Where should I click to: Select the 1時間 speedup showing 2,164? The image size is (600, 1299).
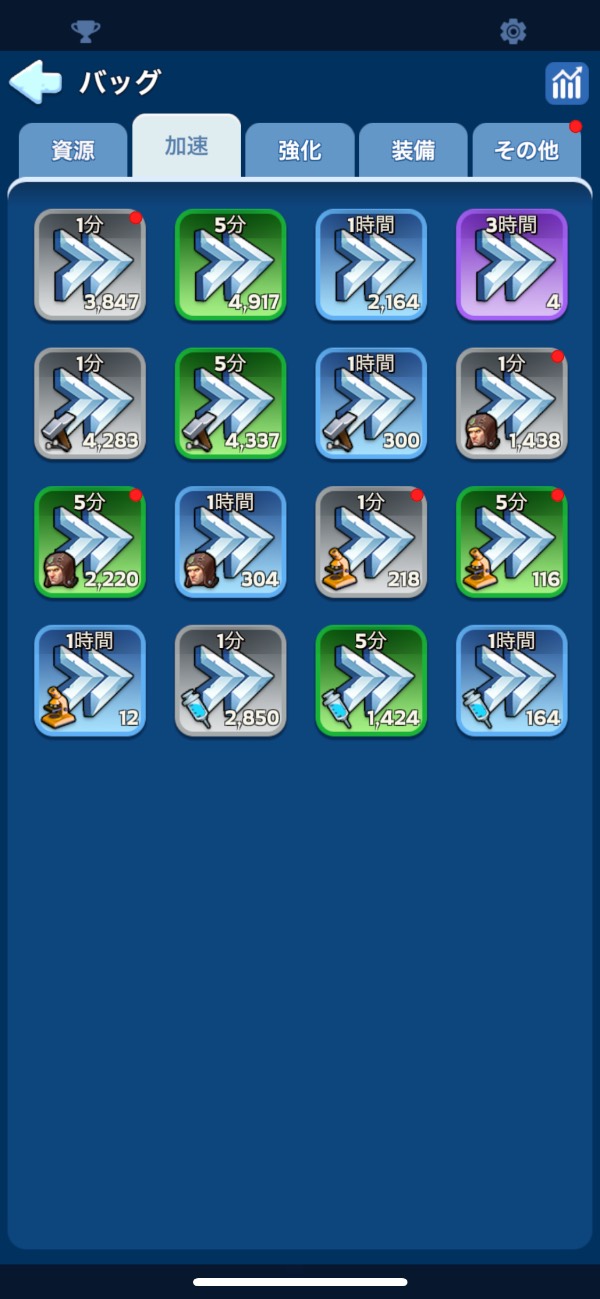click(x=371, y=265)
